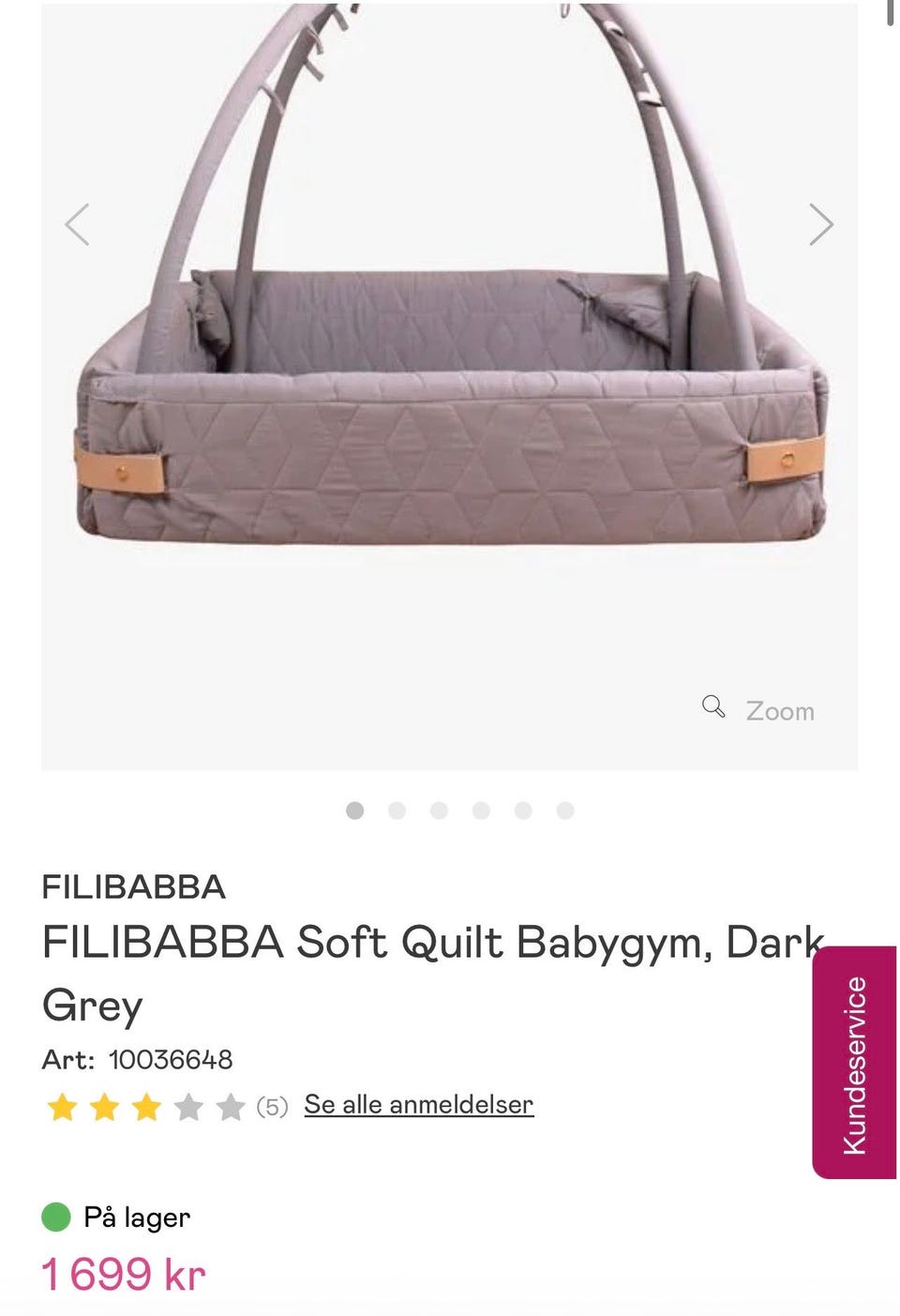Activate the third image carousel dot
Screen dimensions: 900x1316
(440, 809)
